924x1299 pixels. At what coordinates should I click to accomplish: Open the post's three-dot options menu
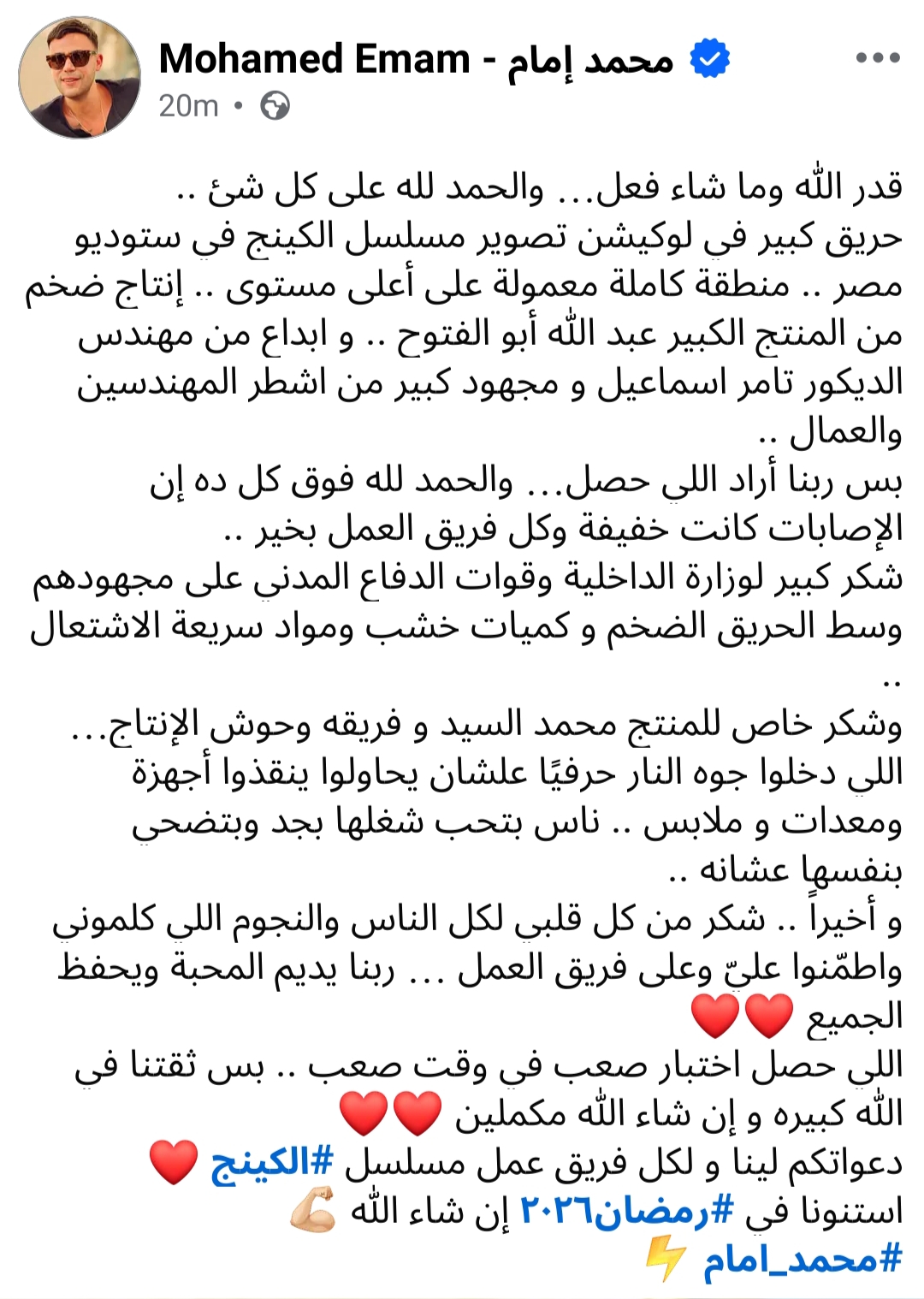(877, 58)
